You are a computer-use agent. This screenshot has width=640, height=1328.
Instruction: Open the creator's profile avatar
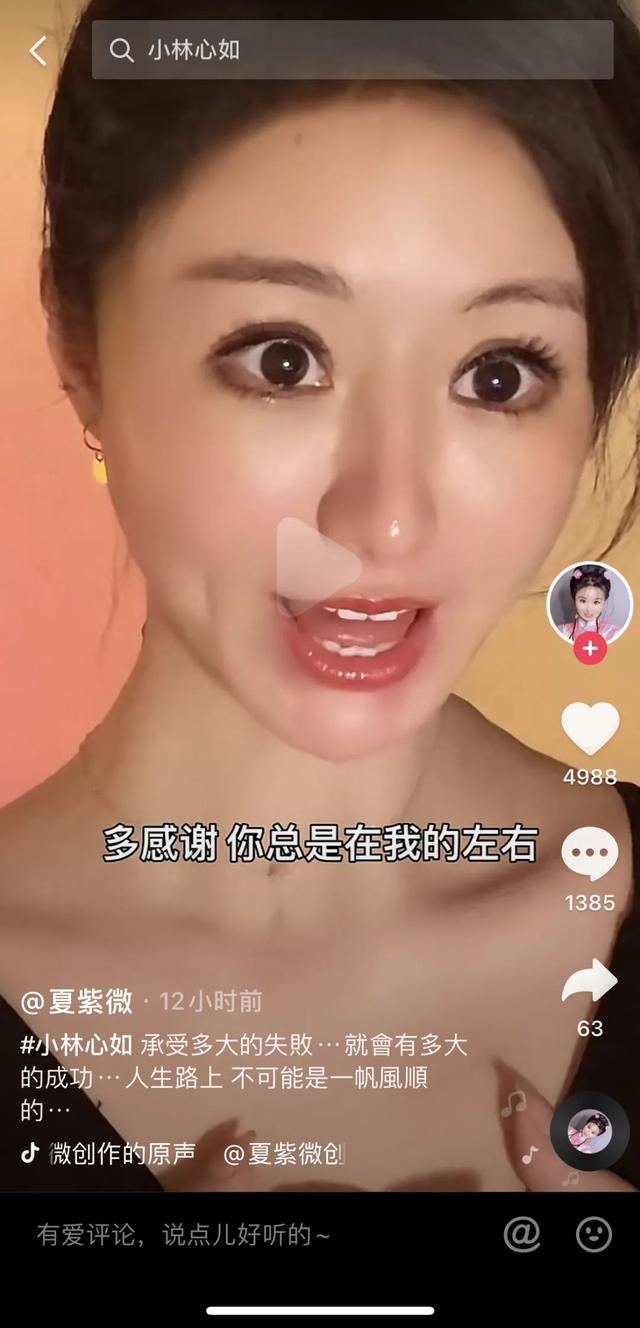(590, 603)
